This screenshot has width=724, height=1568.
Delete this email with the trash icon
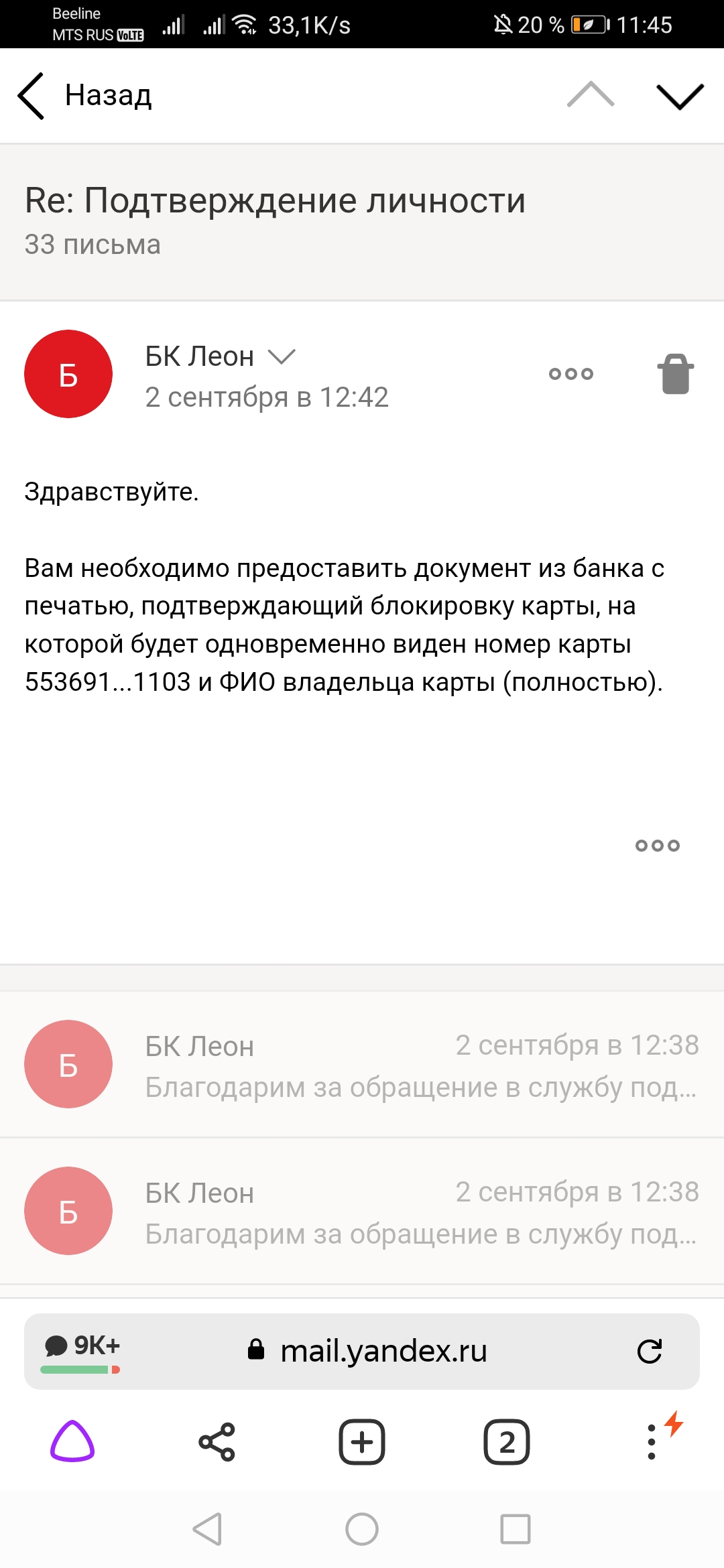tap(676, 374)
